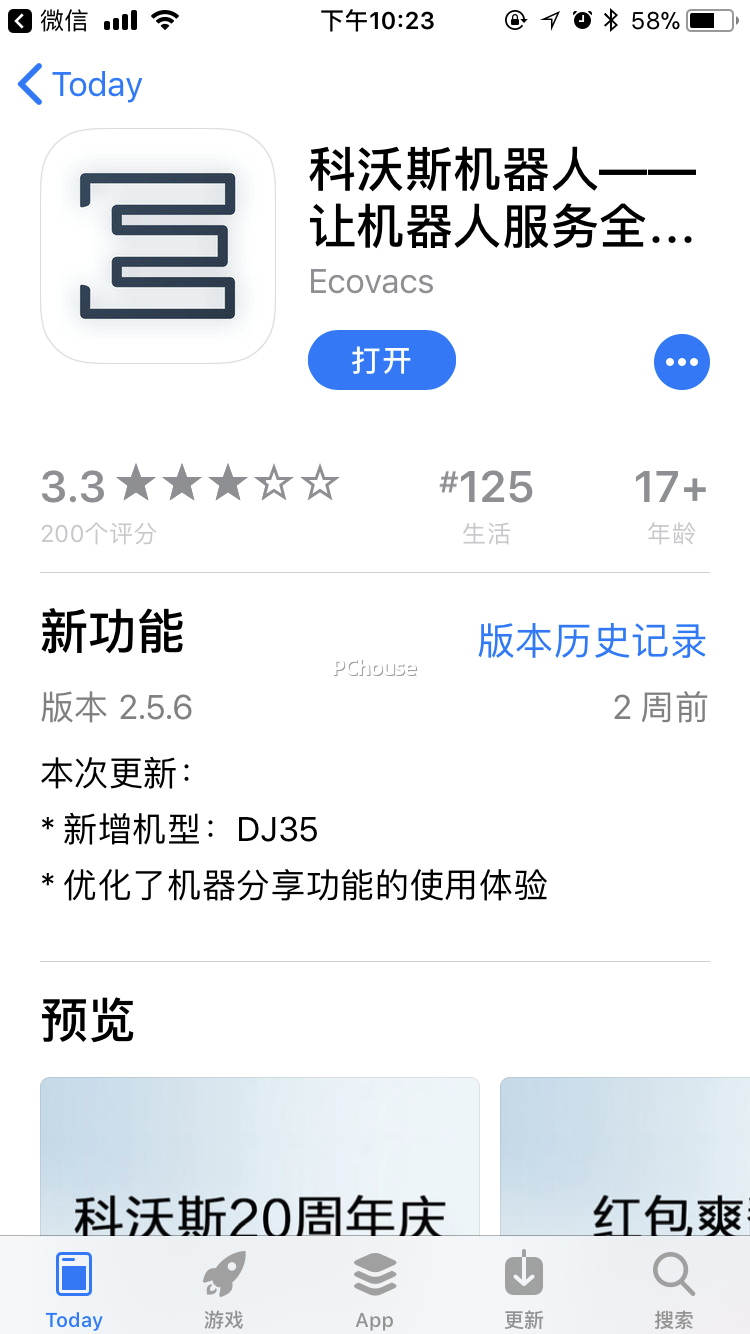View 版本历史记录 version history
Viewport: 750px width, 1334px height.
(592, 641)
